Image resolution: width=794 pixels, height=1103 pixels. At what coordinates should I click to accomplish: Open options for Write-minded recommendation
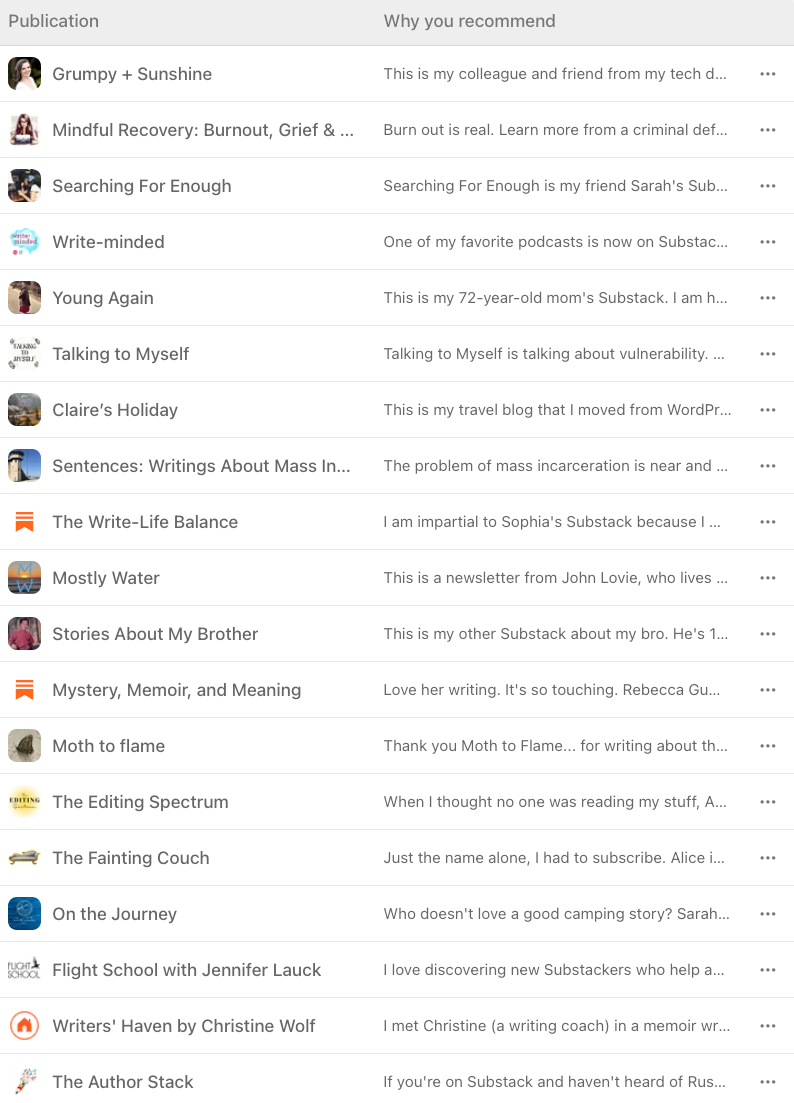(768, 242)
